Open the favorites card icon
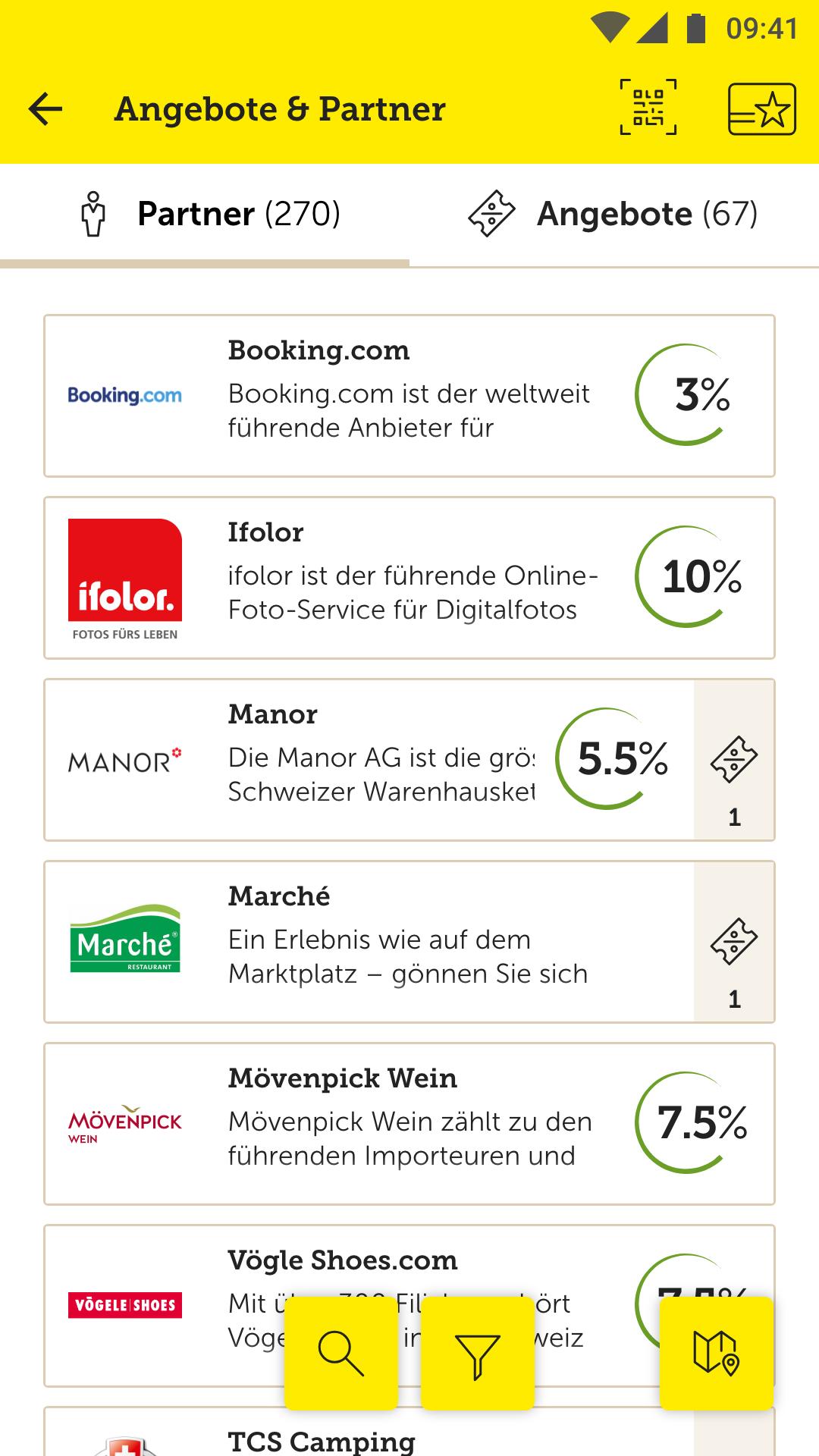The image size is (819, 1456). 761,109
